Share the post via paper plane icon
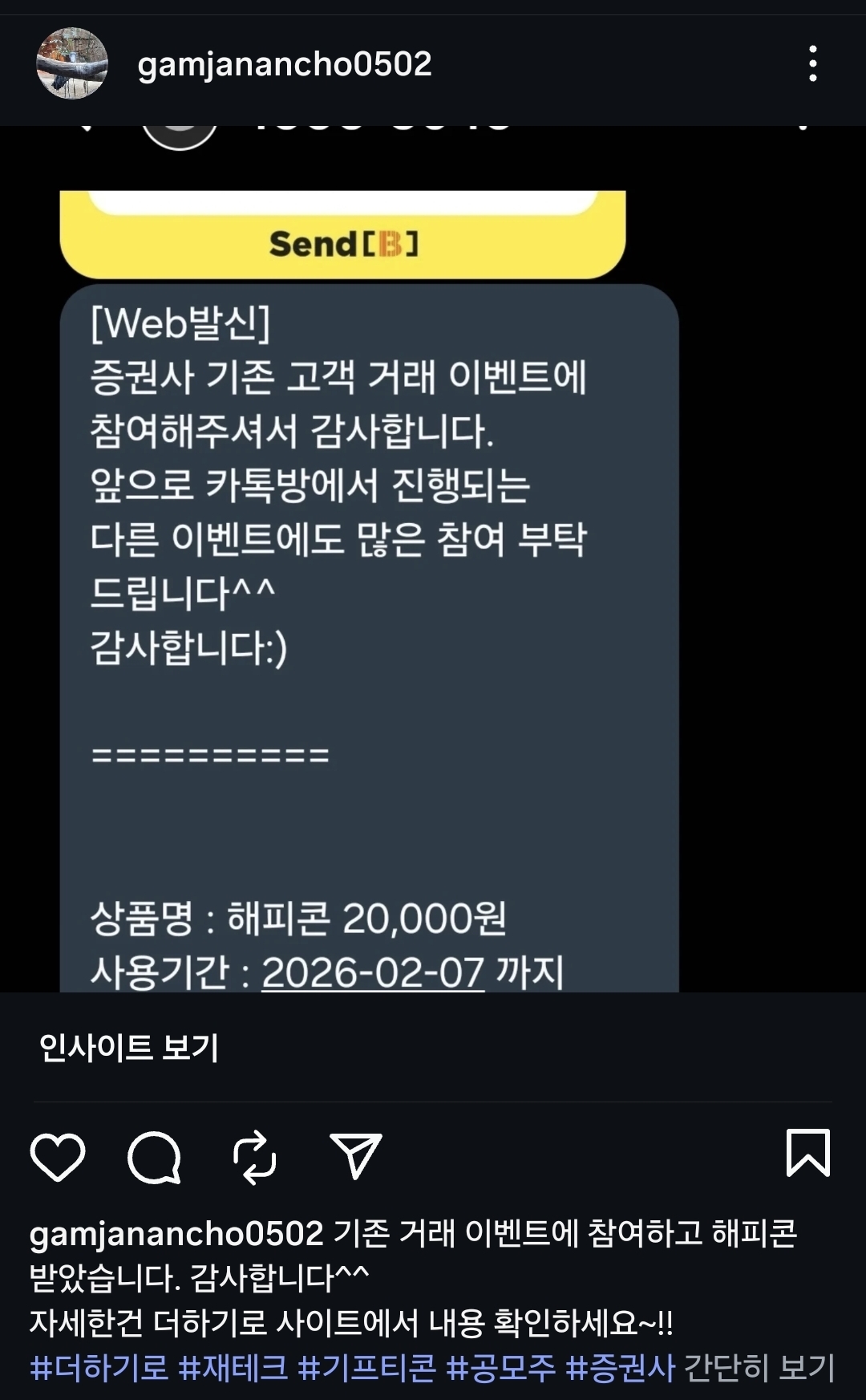The width and height of the screenshot is (866, 1400). tap(355, 1156)
